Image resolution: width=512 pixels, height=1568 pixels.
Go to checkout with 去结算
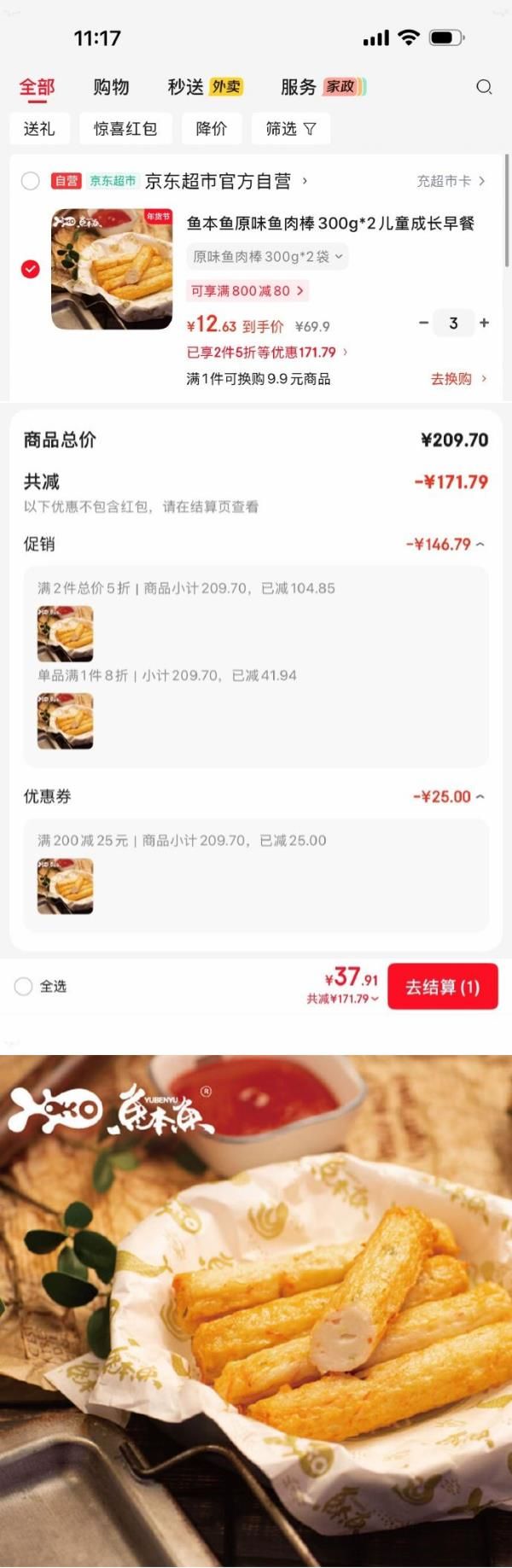(442, 988)
